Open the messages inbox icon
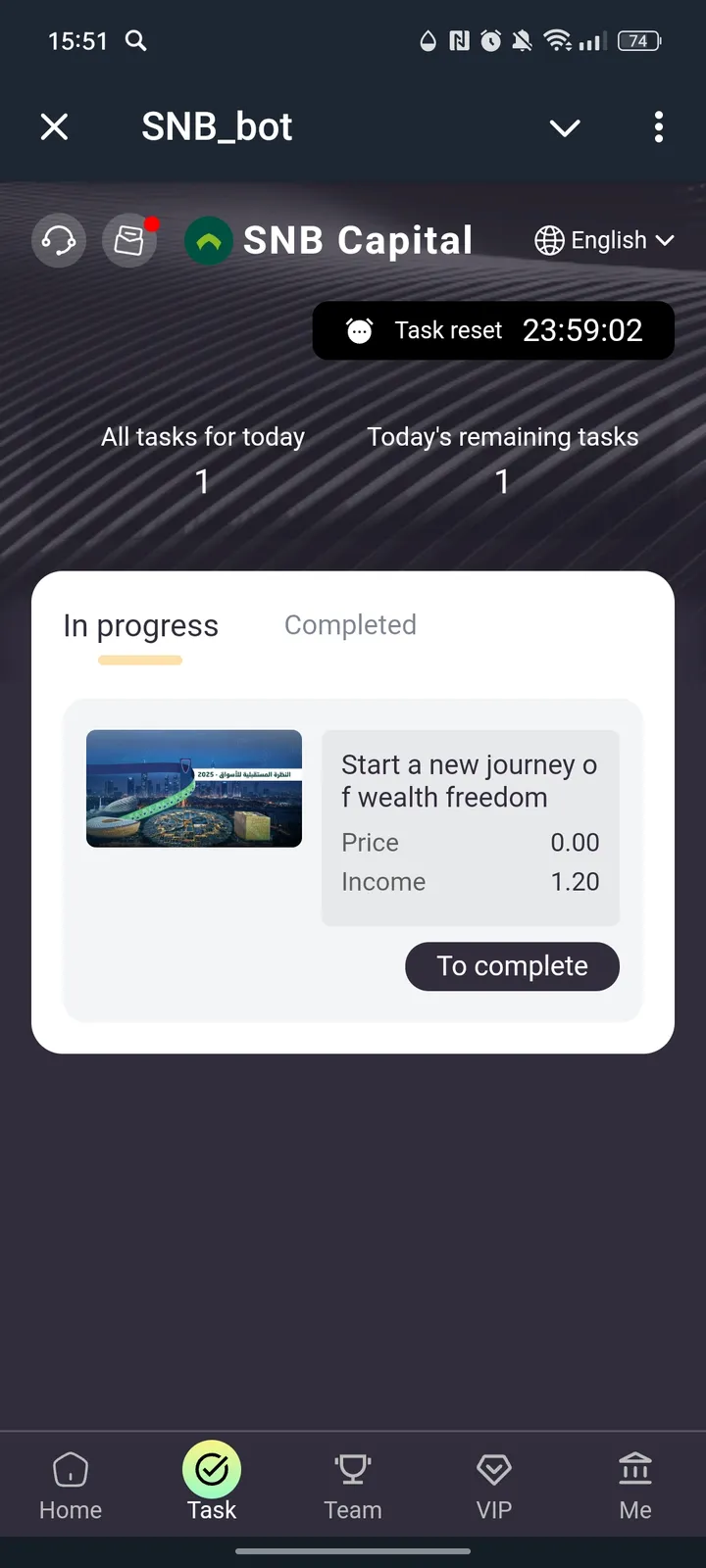The height and width of the screenshot is (1568, 706). 129,240
